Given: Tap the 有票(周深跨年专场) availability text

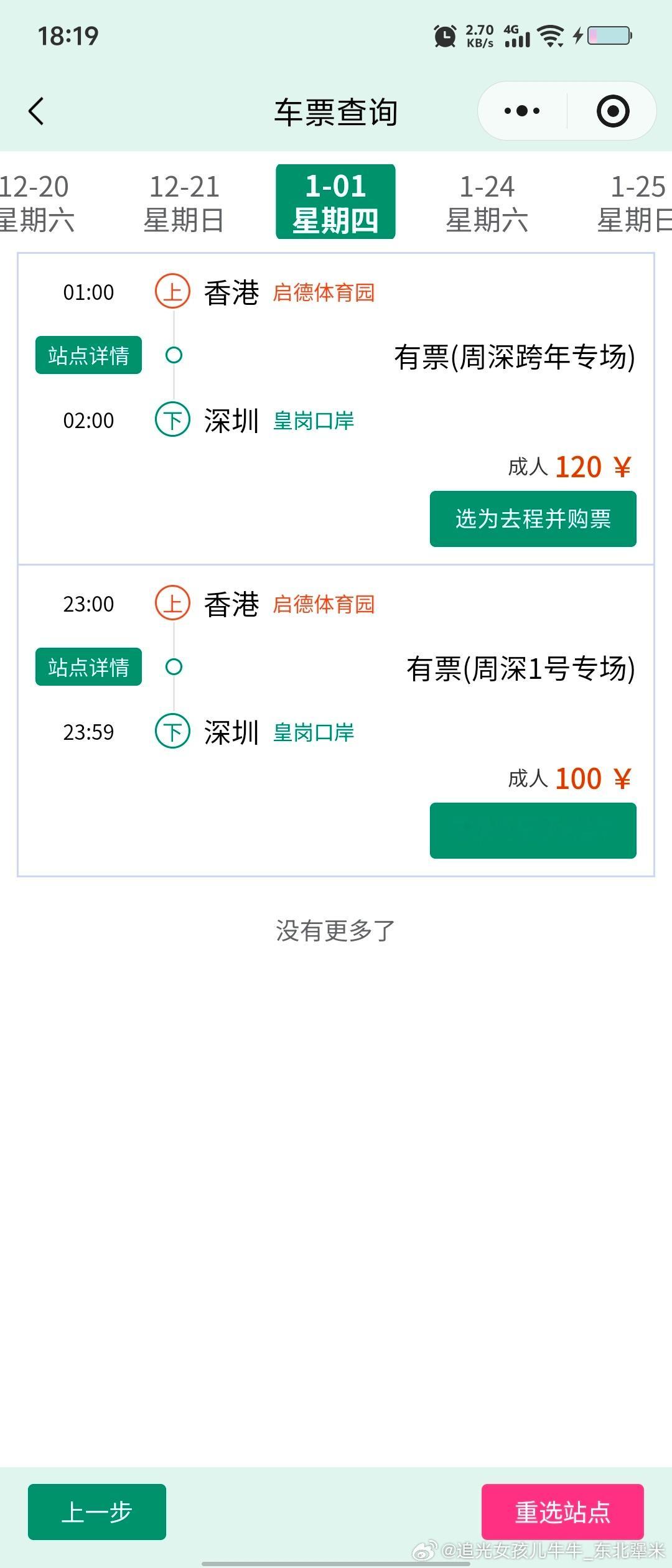Looking at the screenshot, I should point(515,356).
